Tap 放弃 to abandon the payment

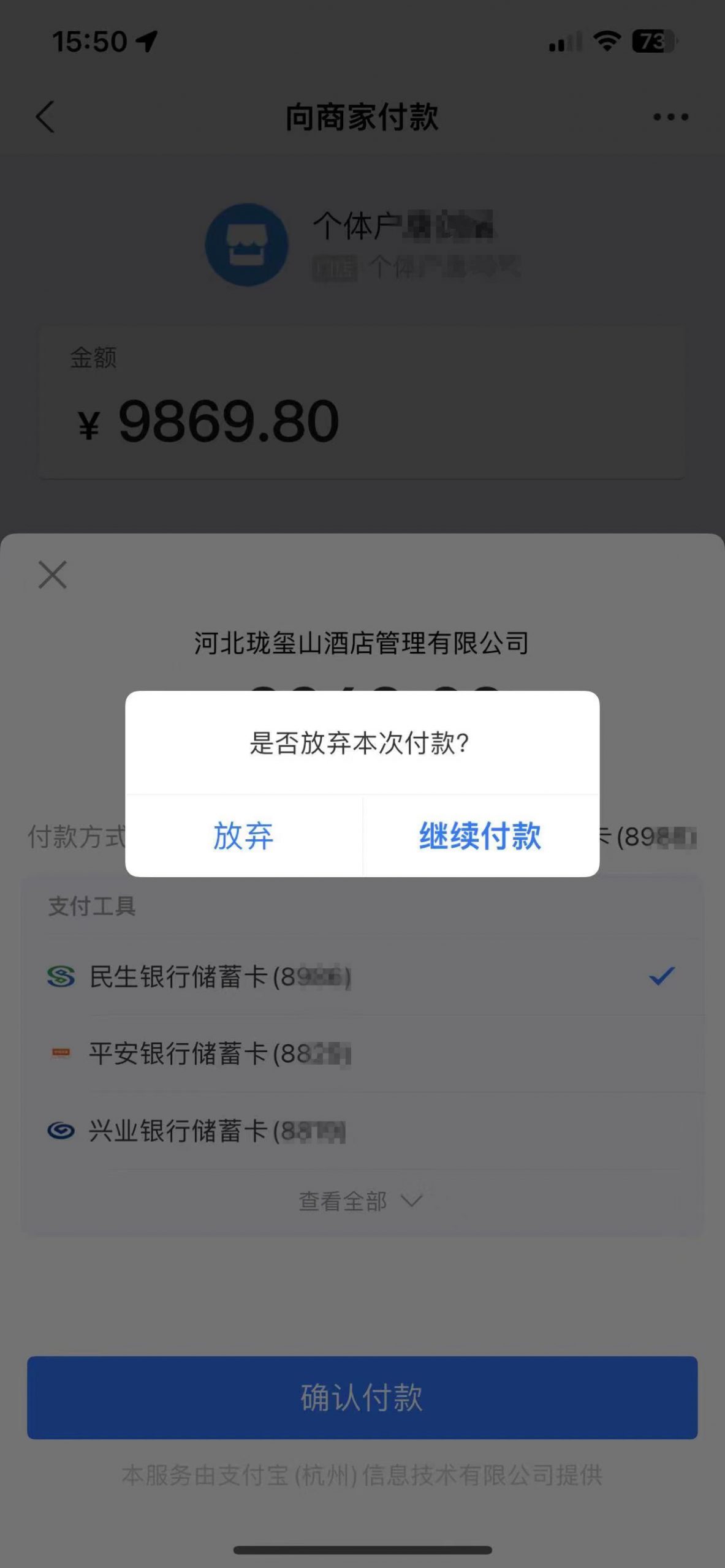click(243, 836)
